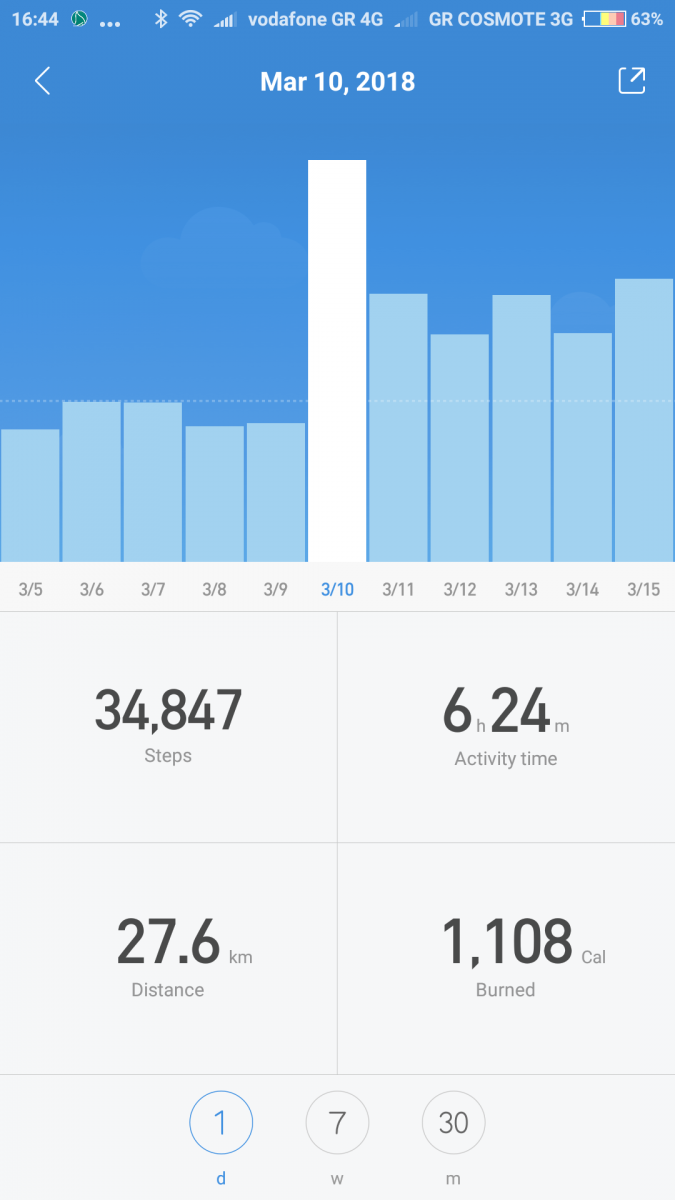Share this day's activity stats

click(x=632, y=81)
